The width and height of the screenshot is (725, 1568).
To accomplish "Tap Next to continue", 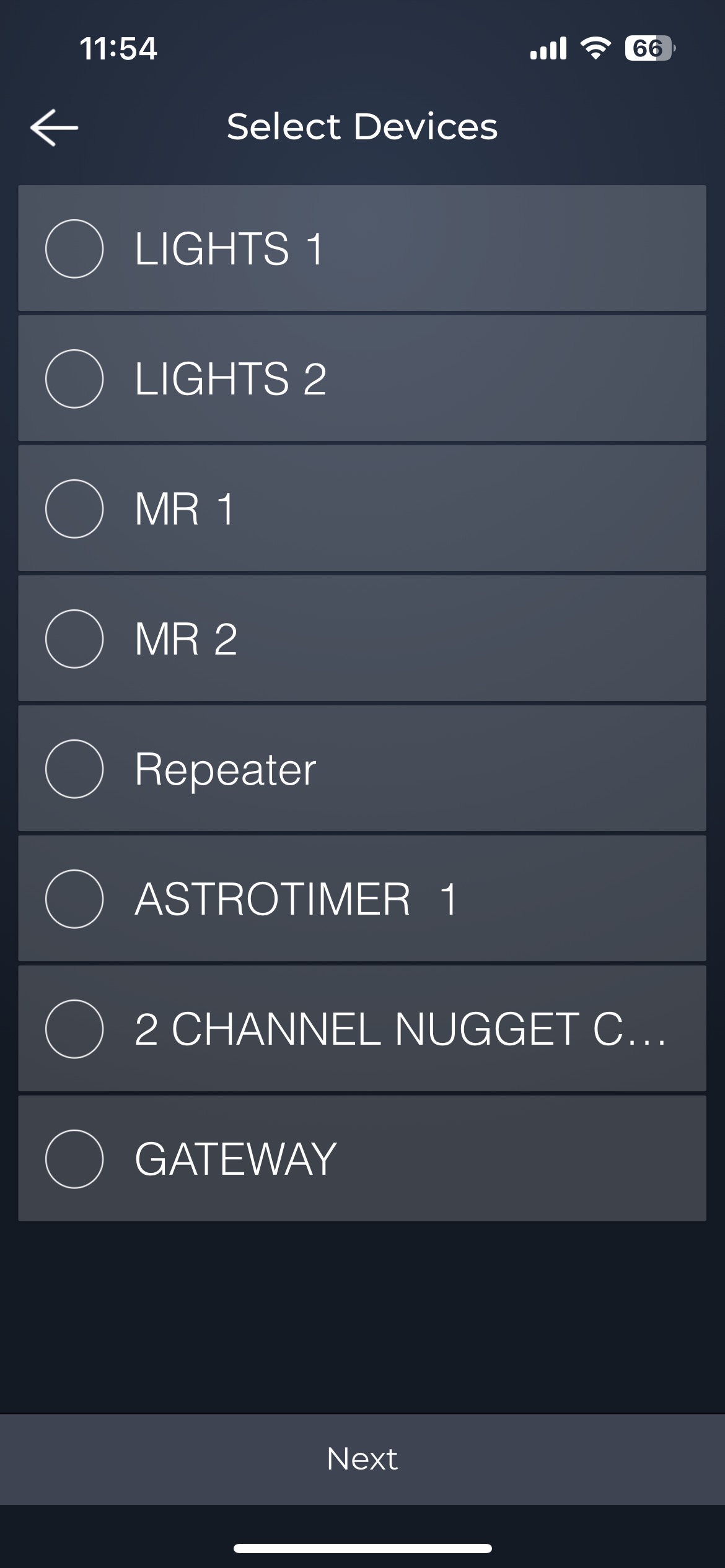I will point(362,1459).
